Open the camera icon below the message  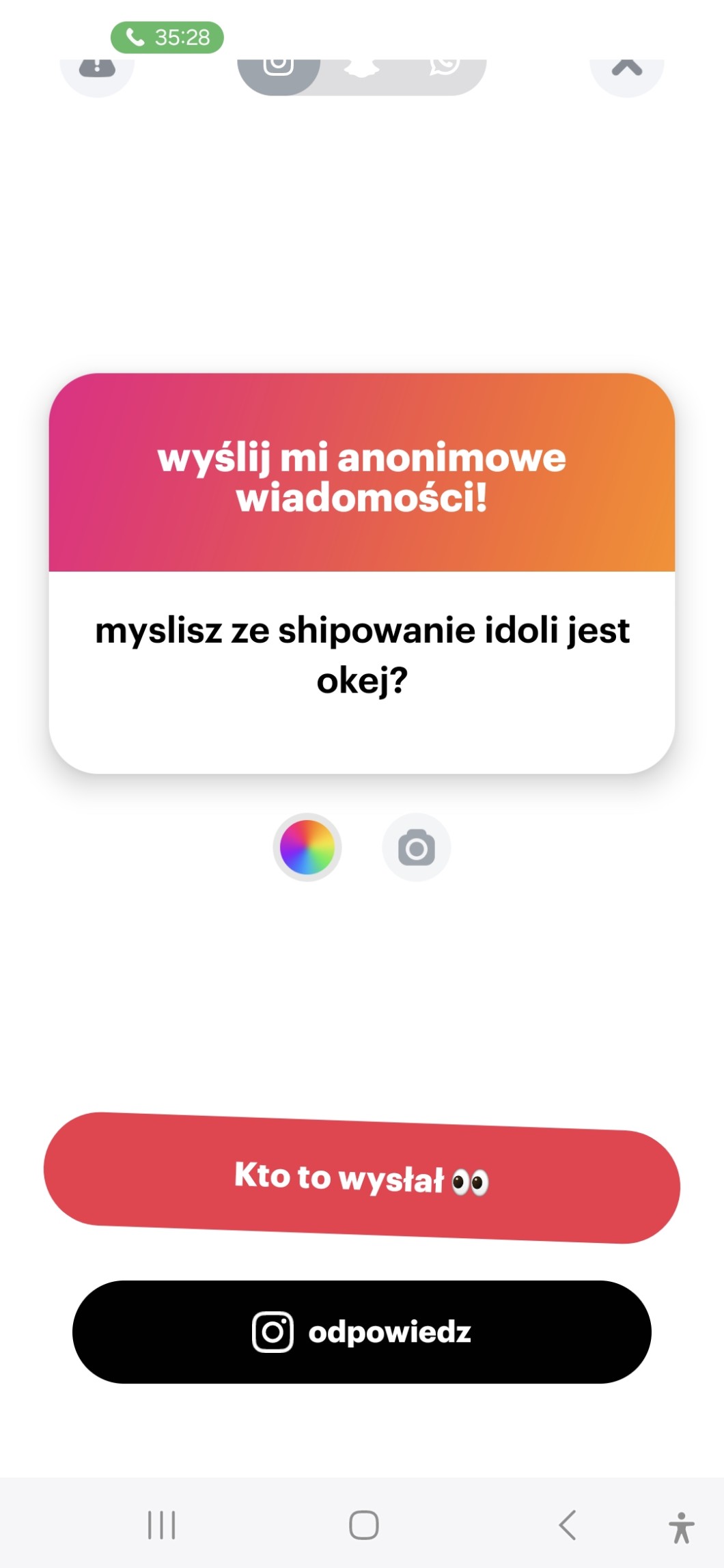coord(416,848)
